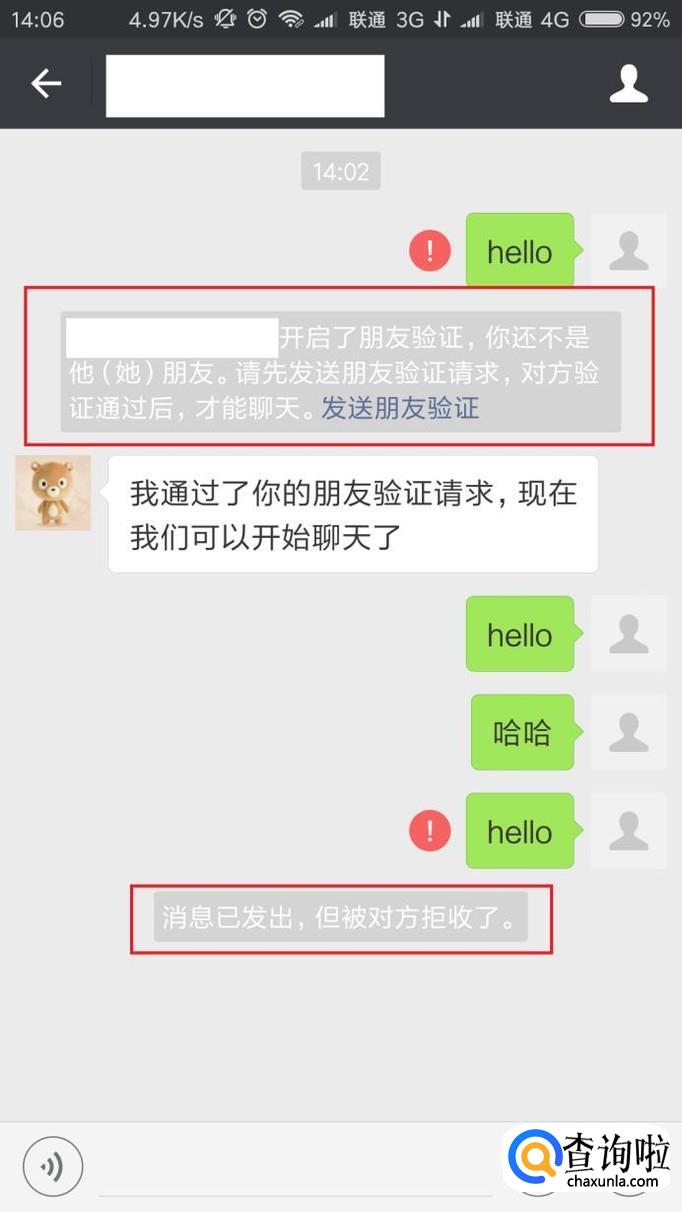
Task: Open the teddy bear contact avatar
Action: click(53, 493)
